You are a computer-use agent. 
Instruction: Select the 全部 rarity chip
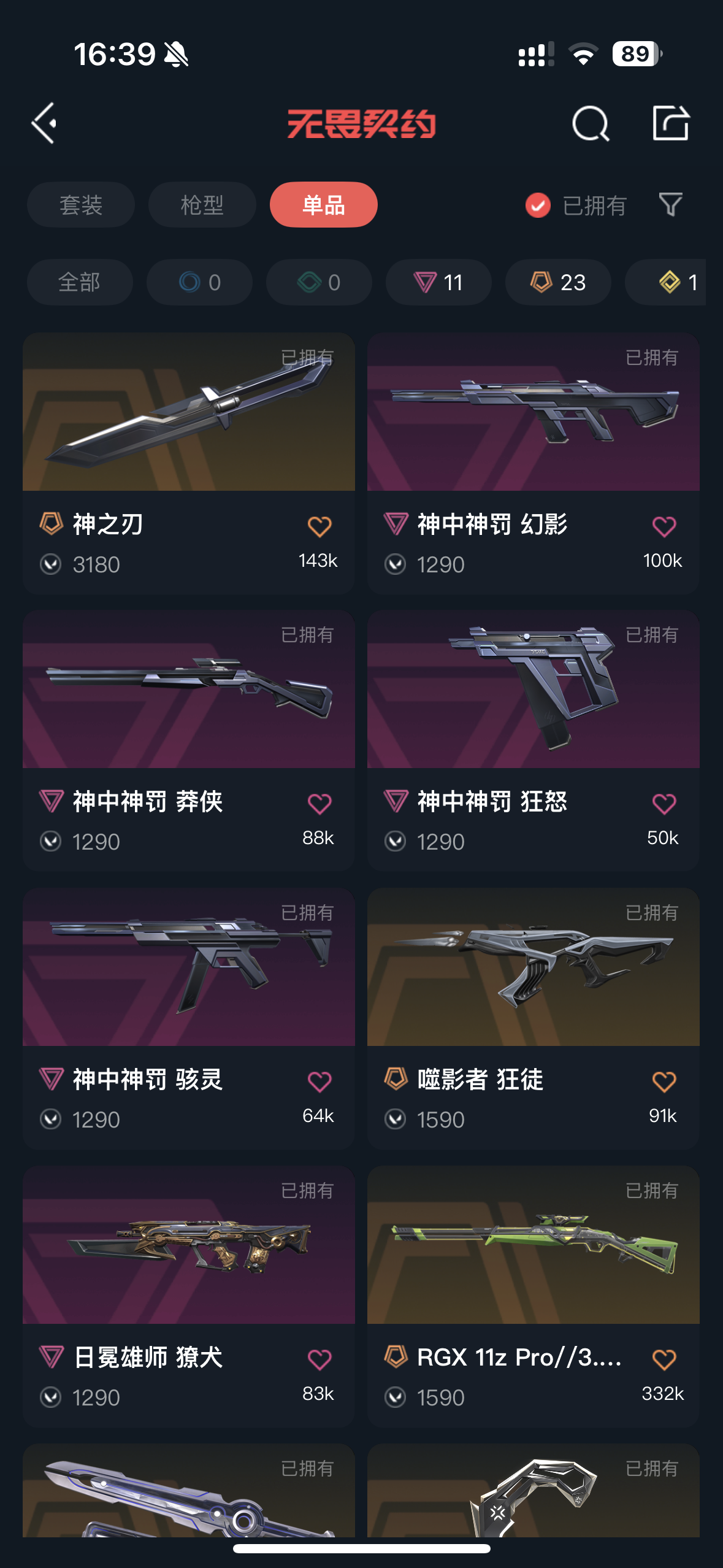pos(80,282)
